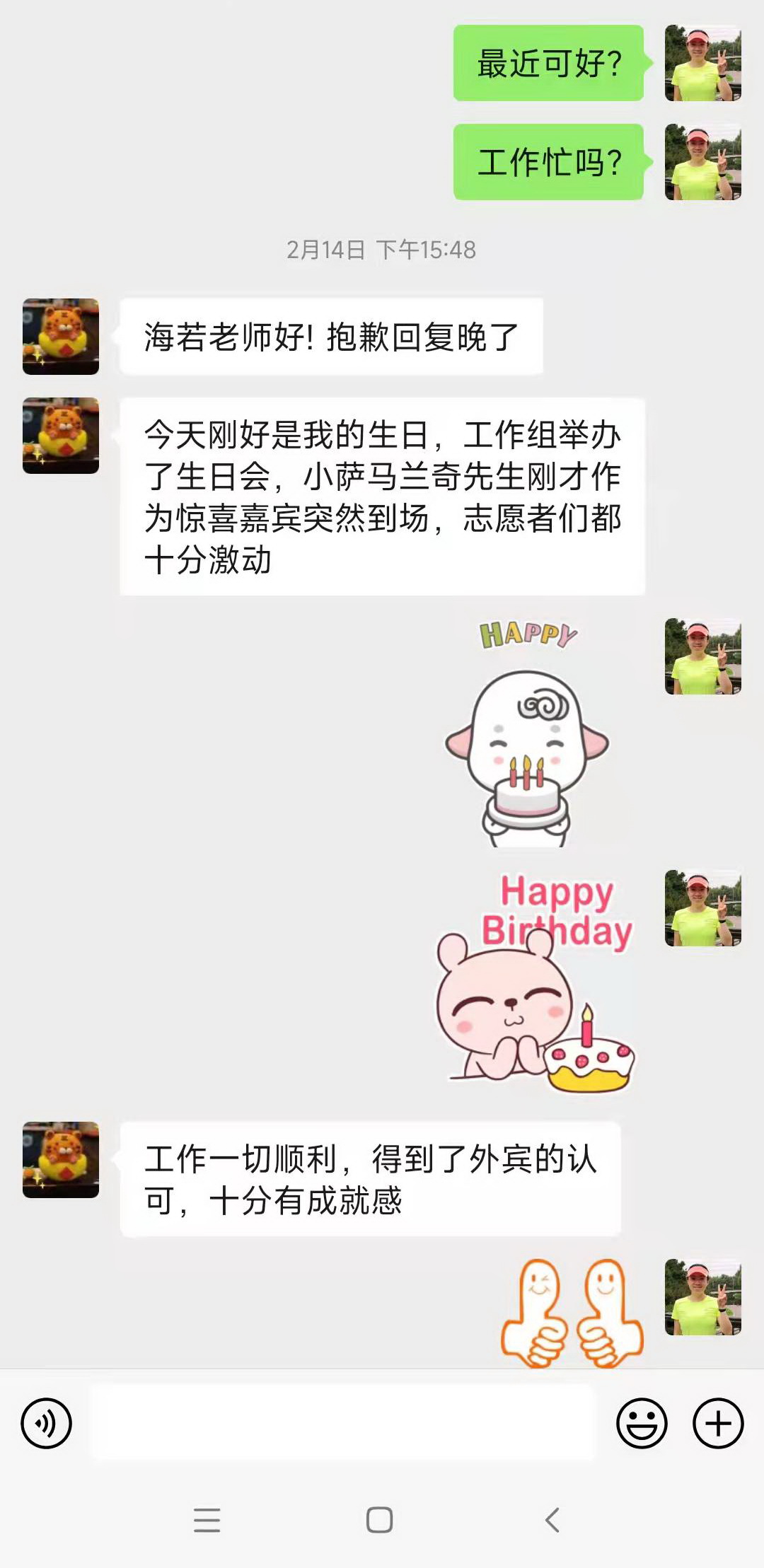Tap the message text field
764x1568 pixels.
click(x=343, y=1423)
